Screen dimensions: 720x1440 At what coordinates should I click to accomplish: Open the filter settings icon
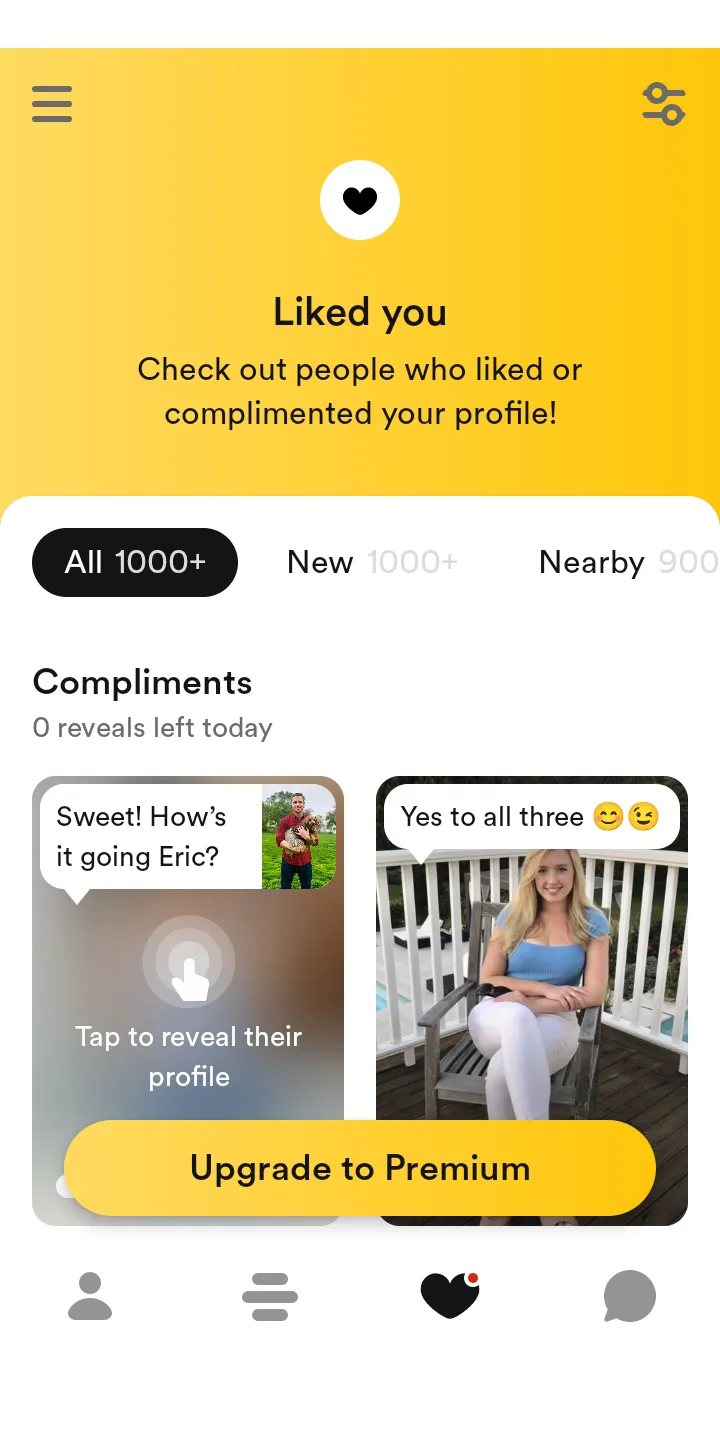click(x=664, y=104)
